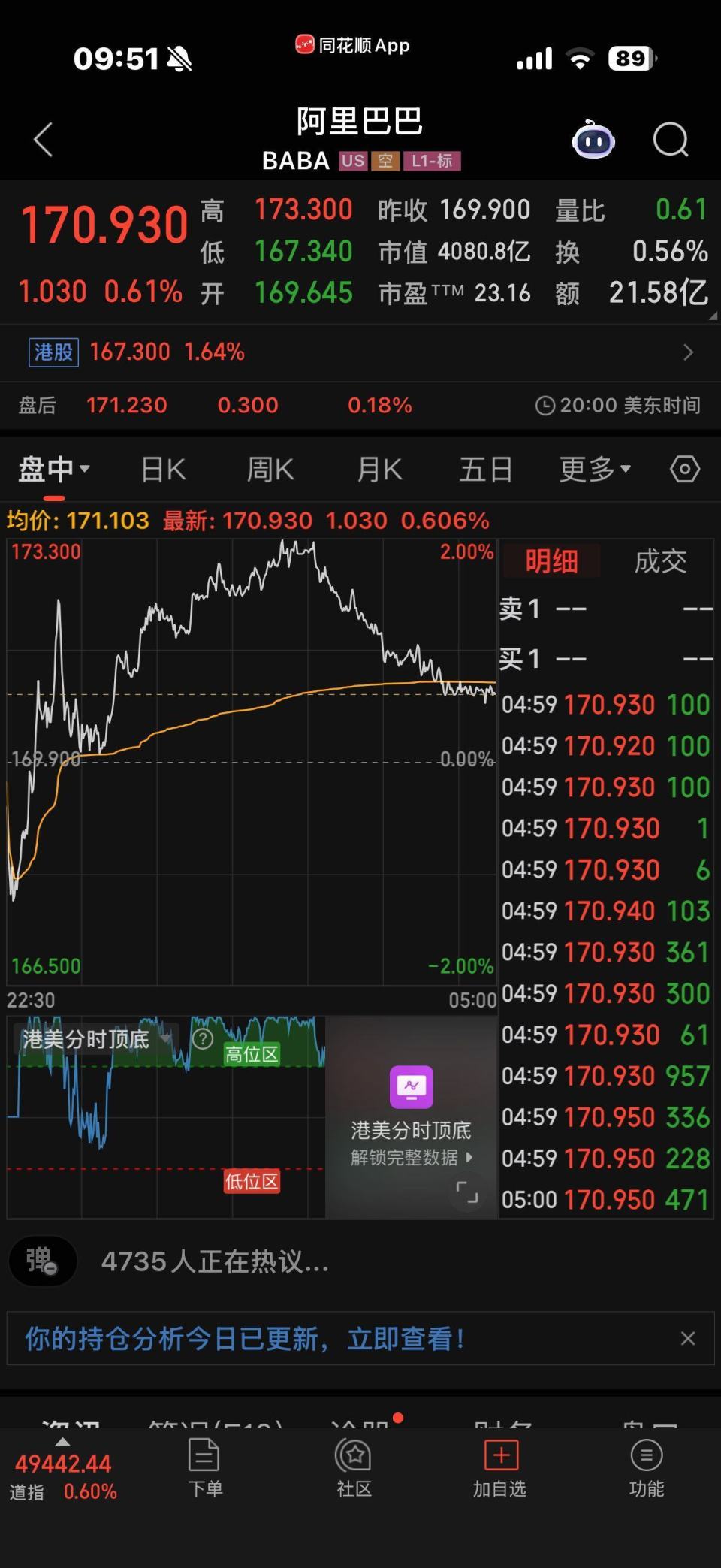Toggle the 弹幕 comment overlay
Viewport: 721px width, 1568px height.
[42, 1261]
